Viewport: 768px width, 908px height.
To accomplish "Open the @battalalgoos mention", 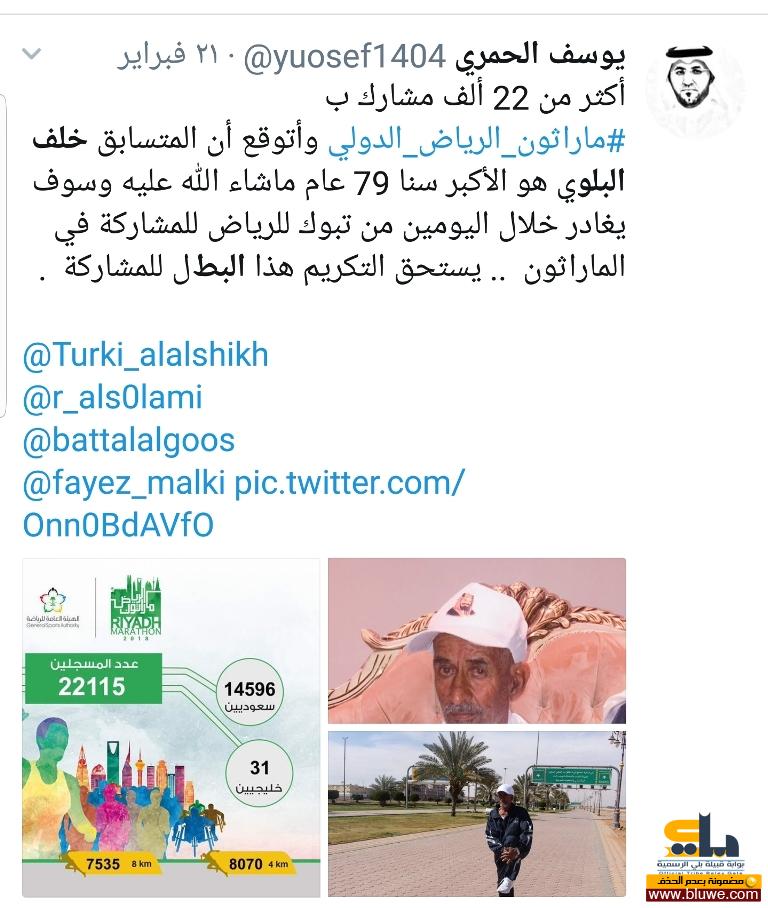I will (x=128, y=440).
